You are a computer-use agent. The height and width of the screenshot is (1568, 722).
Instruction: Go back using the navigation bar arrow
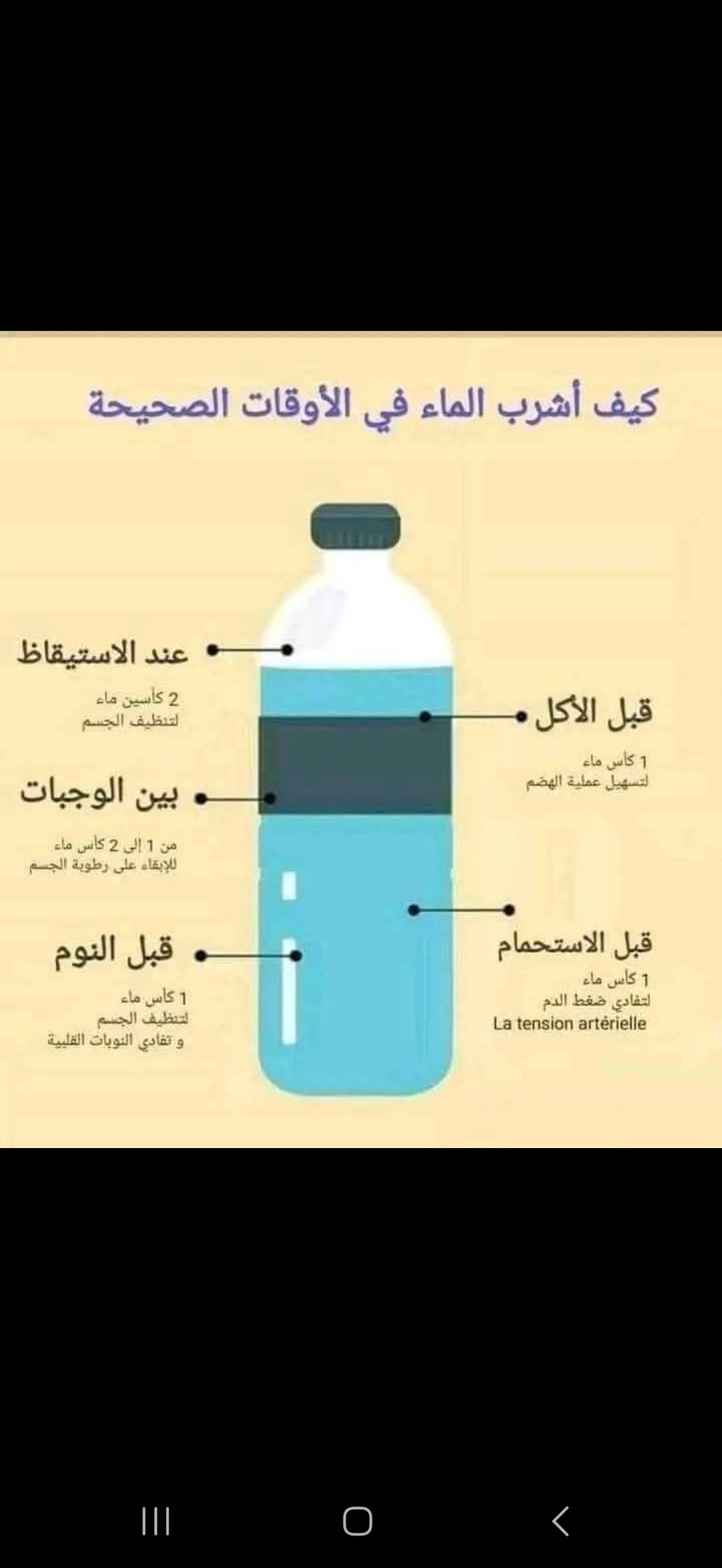coord(560,1521)
